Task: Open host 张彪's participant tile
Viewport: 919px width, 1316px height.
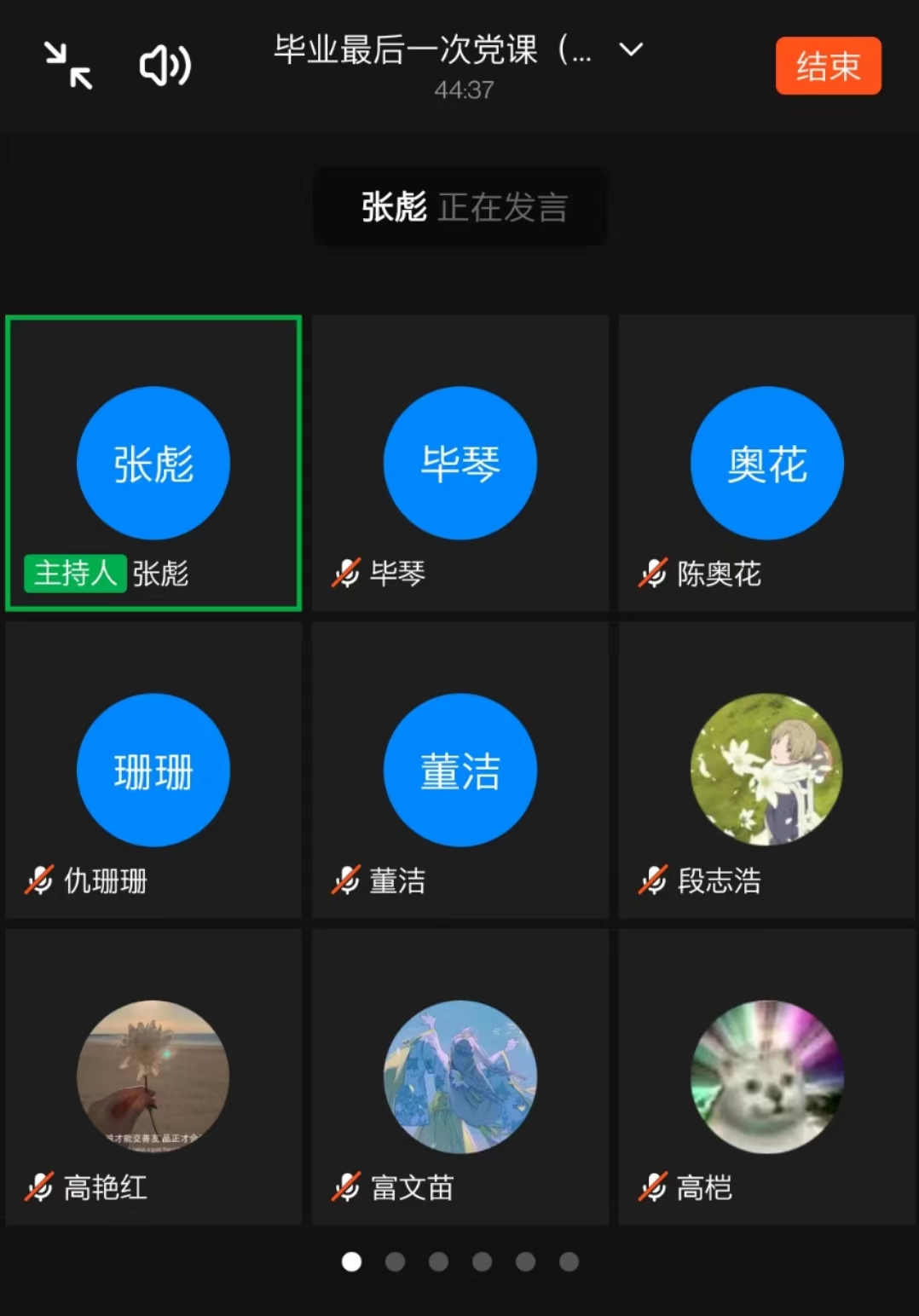Action: pyautogui.click(x=153, y=464)
